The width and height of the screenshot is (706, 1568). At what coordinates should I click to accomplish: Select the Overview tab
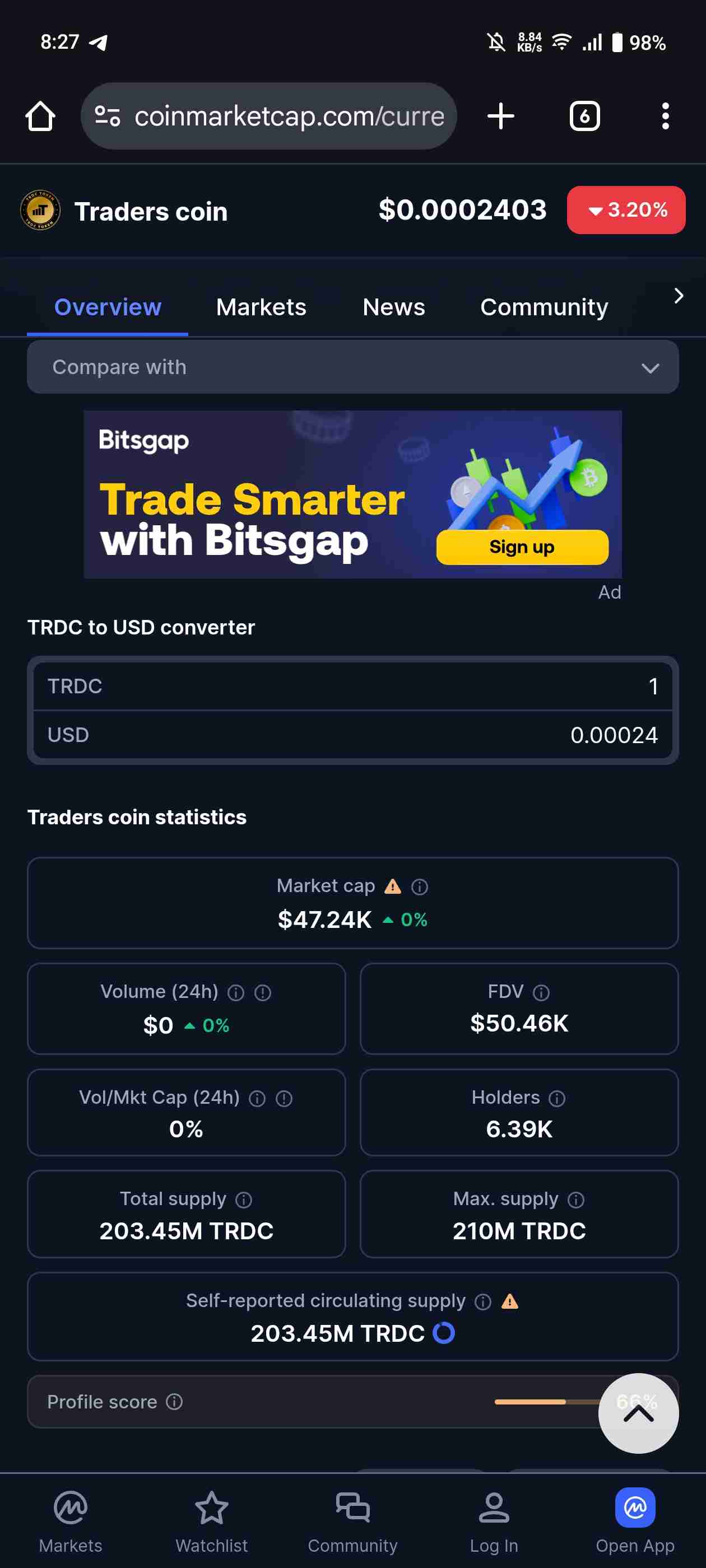[108, 307]
